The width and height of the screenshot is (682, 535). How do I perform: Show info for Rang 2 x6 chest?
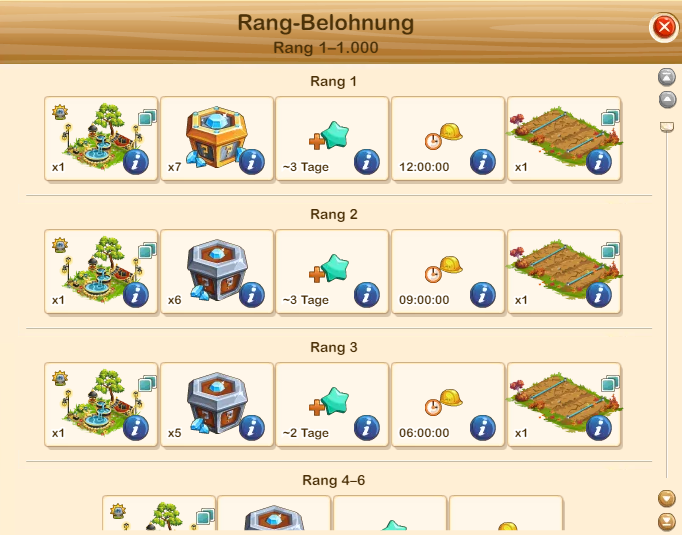[x=251, y=295]
